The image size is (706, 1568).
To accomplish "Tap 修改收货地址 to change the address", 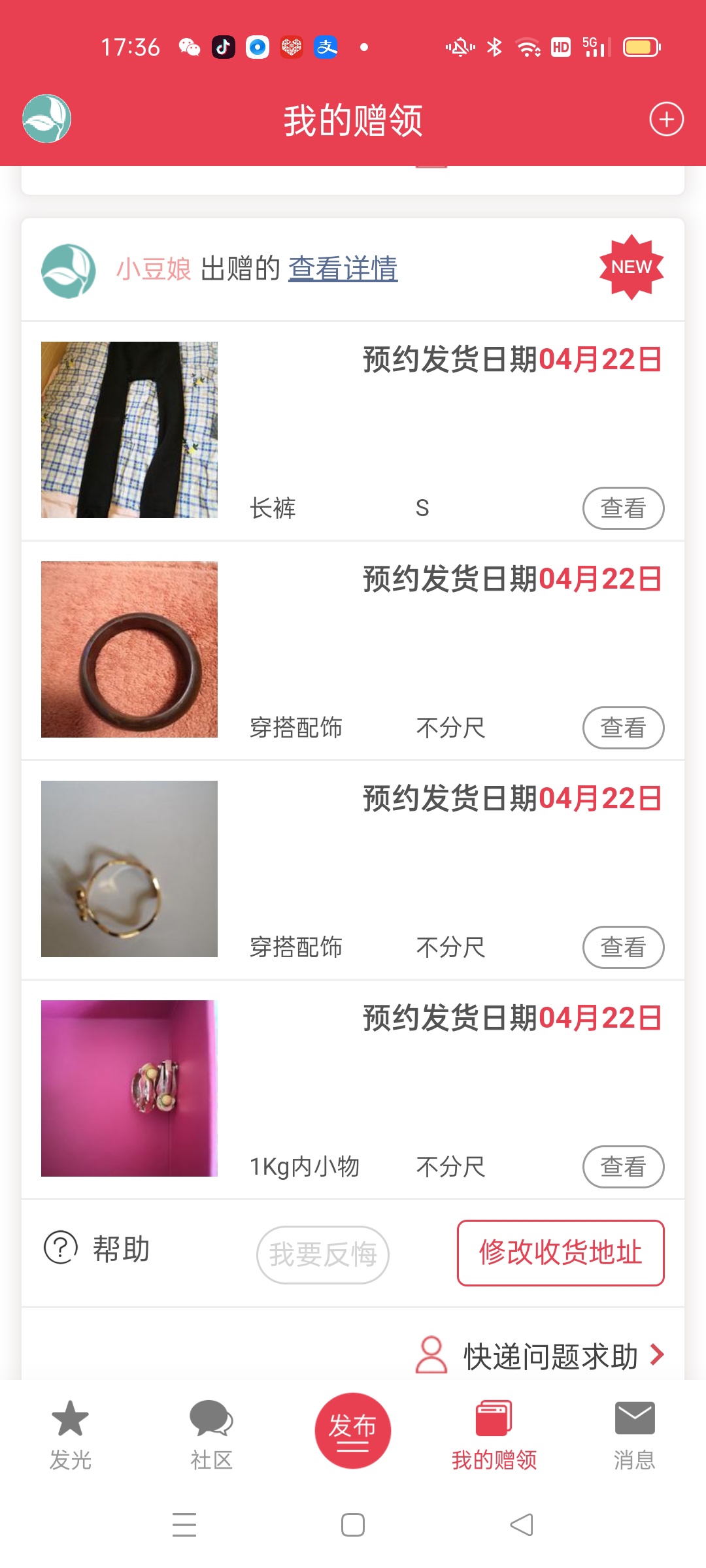I will coord(560,1252).
